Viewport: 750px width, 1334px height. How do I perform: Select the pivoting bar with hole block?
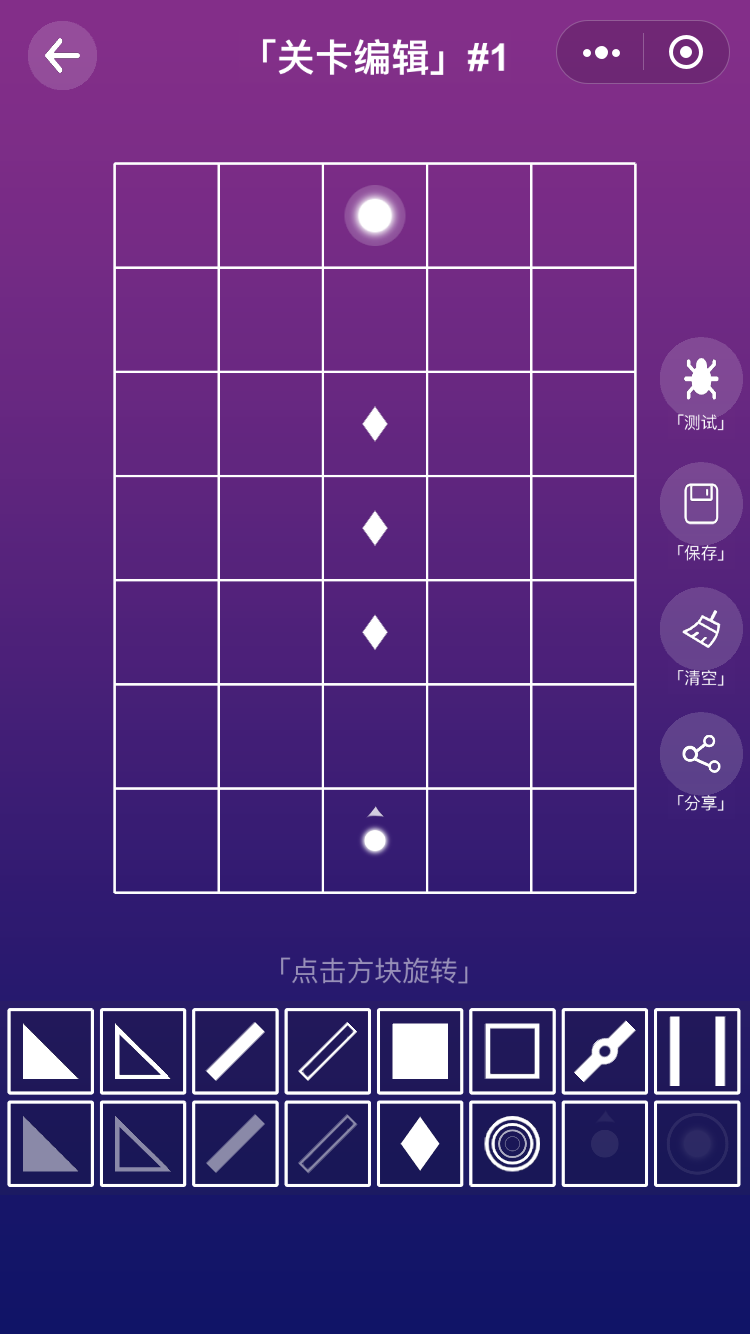(605, 1051)
